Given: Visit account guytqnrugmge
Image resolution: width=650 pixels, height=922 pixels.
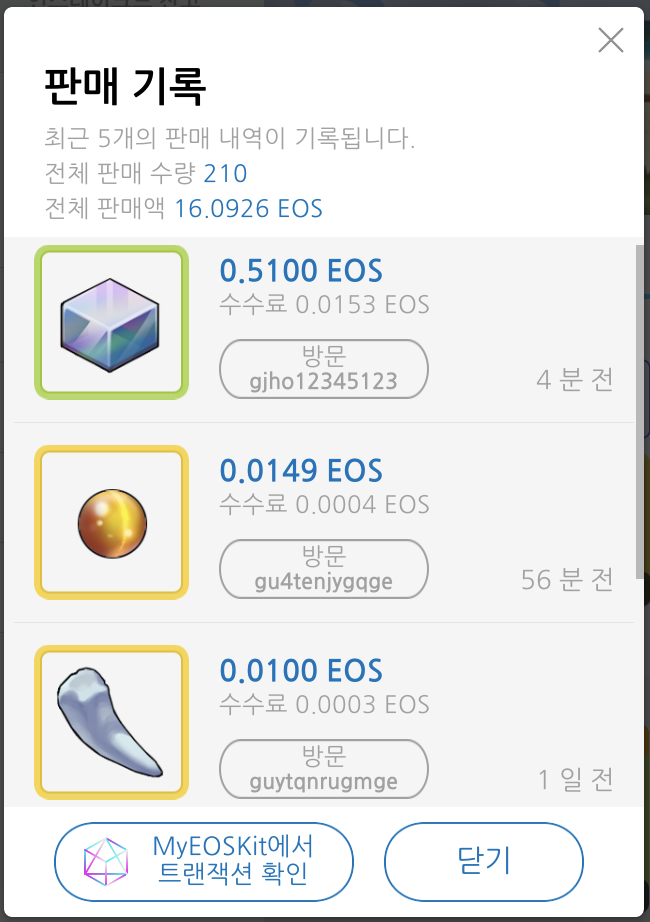Looking at the screenshot, I should 323,768.
